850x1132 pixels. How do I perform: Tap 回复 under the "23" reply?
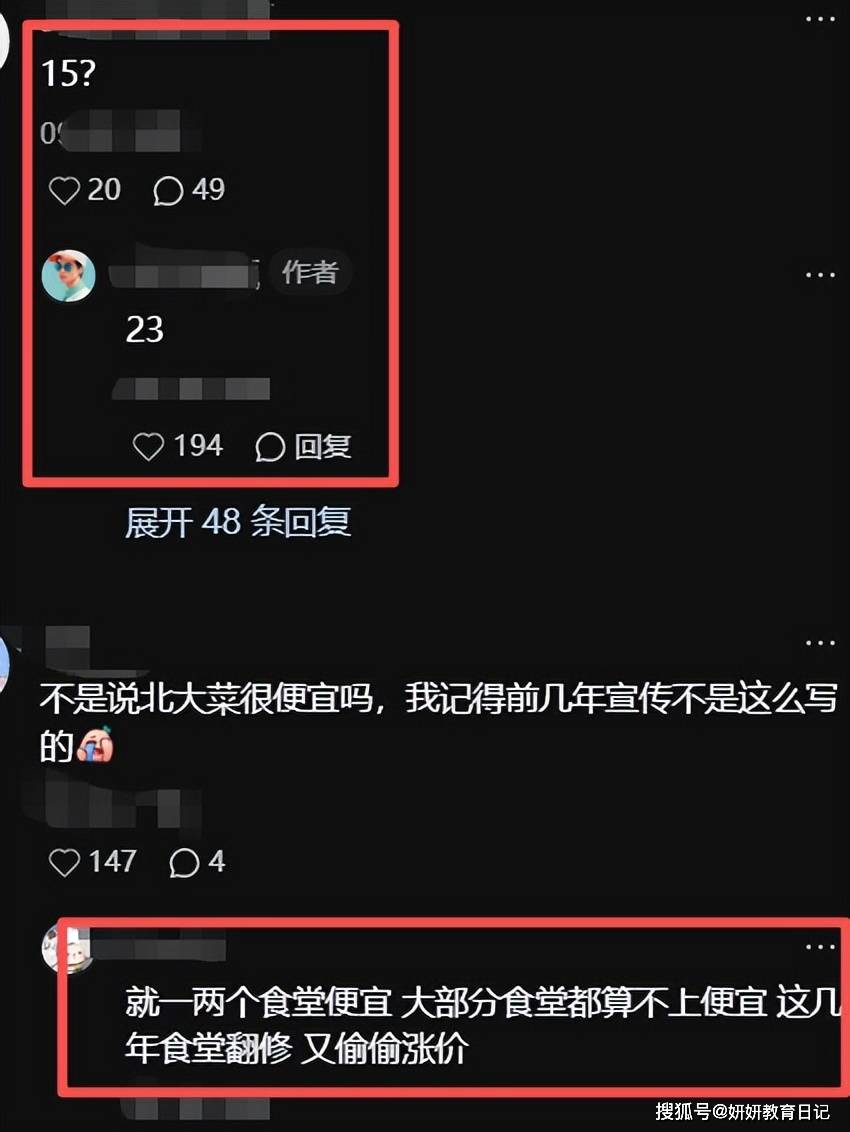coord(304,446)
